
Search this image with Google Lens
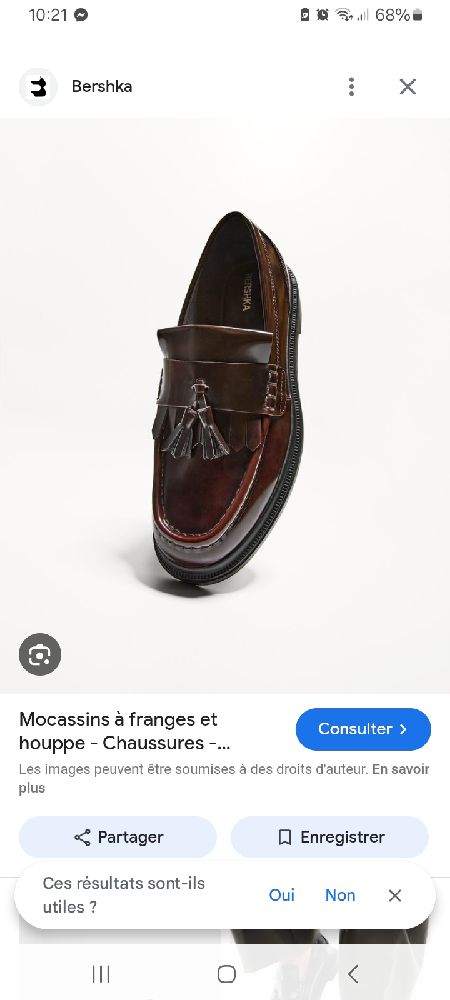[40, 654]
